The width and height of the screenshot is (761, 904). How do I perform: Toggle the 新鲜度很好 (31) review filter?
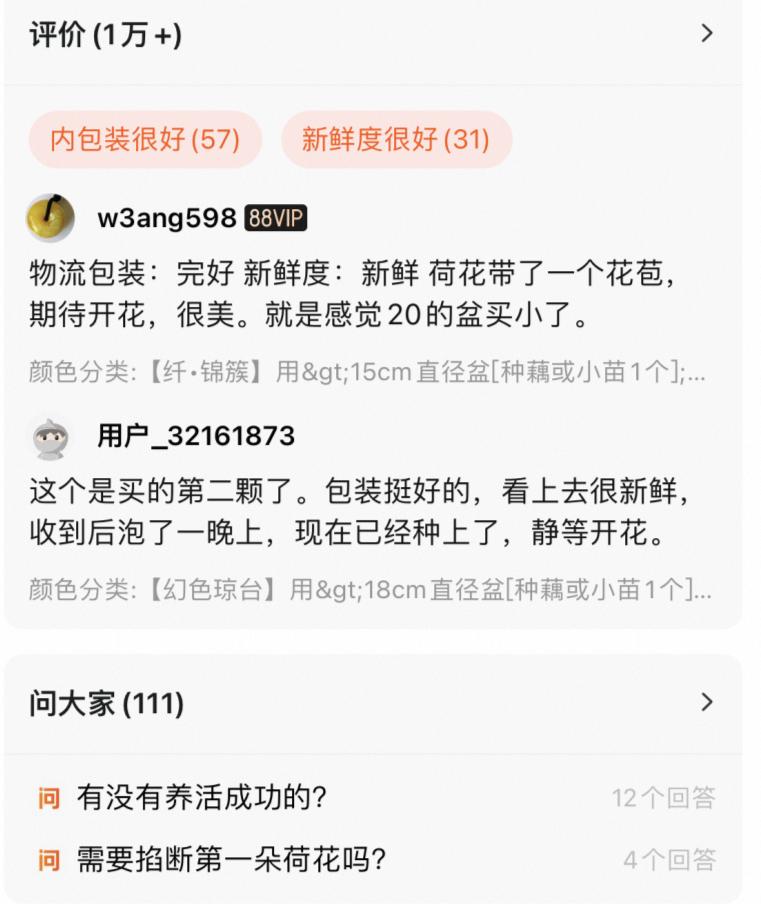(395, 141)
